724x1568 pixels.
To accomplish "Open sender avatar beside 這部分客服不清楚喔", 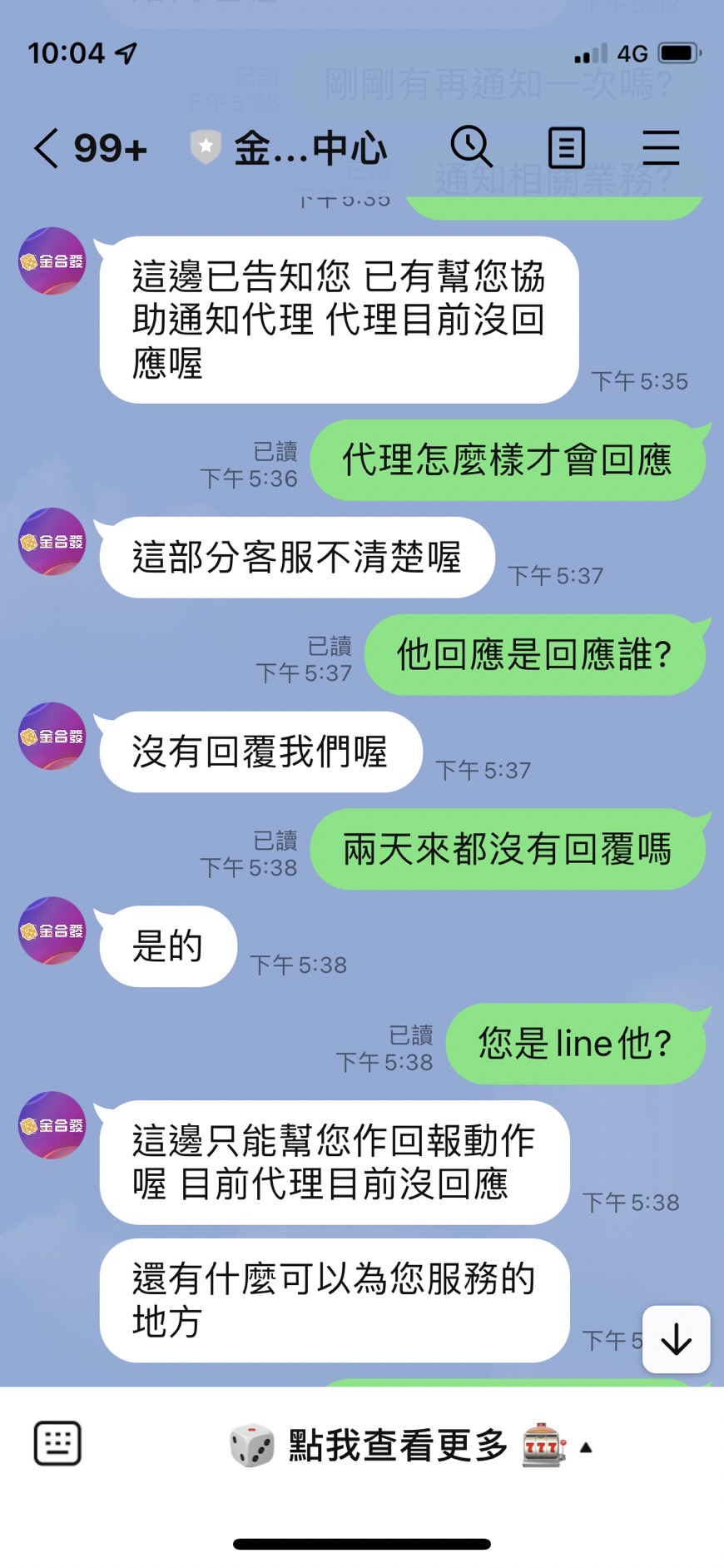I will click(x=52, y=542).
